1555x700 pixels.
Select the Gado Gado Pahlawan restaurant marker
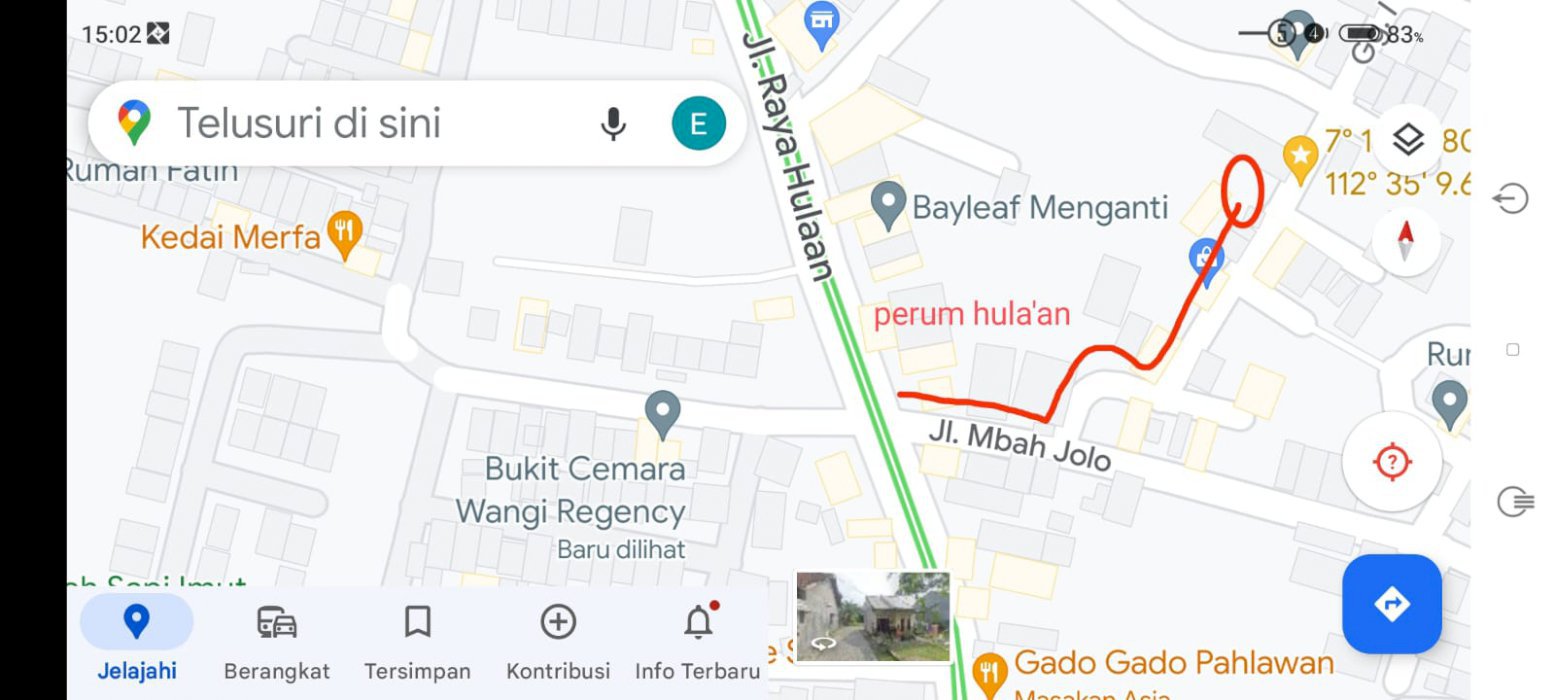pos(990,670)
